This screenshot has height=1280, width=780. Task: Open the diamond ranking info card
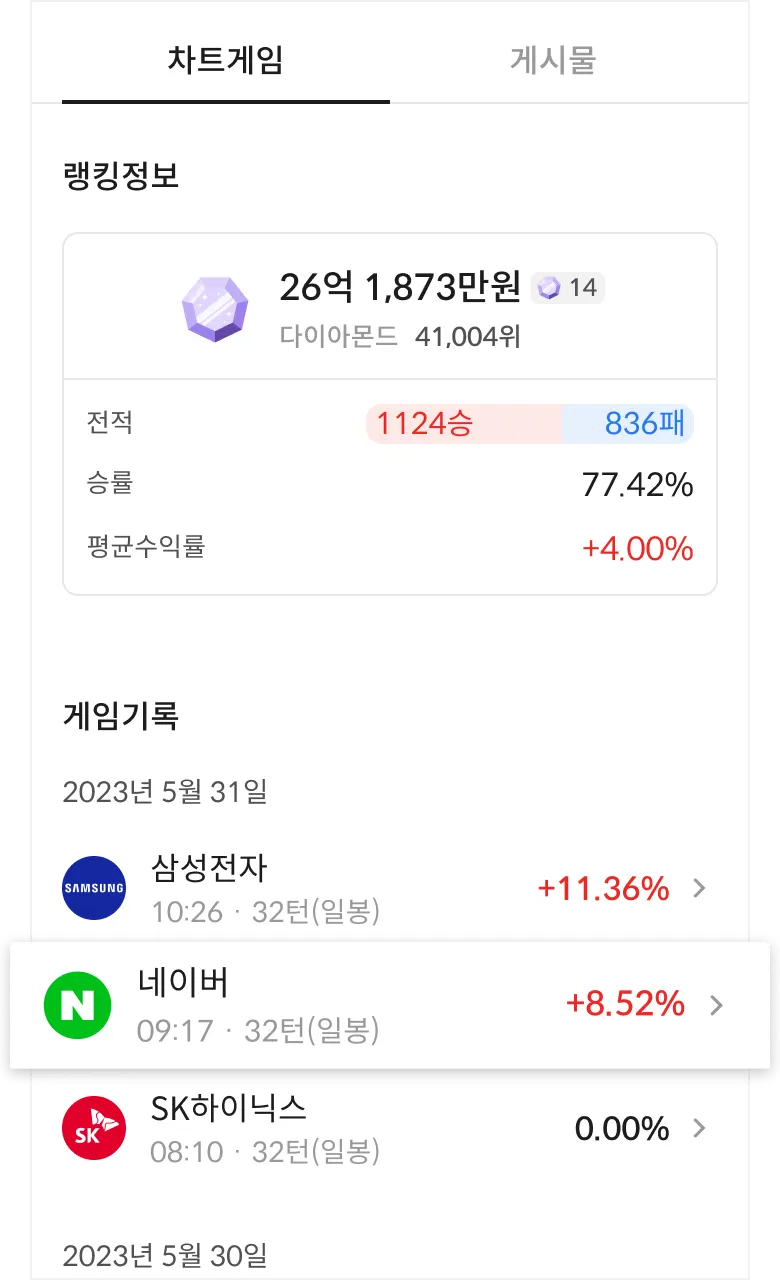coord(390,308)
